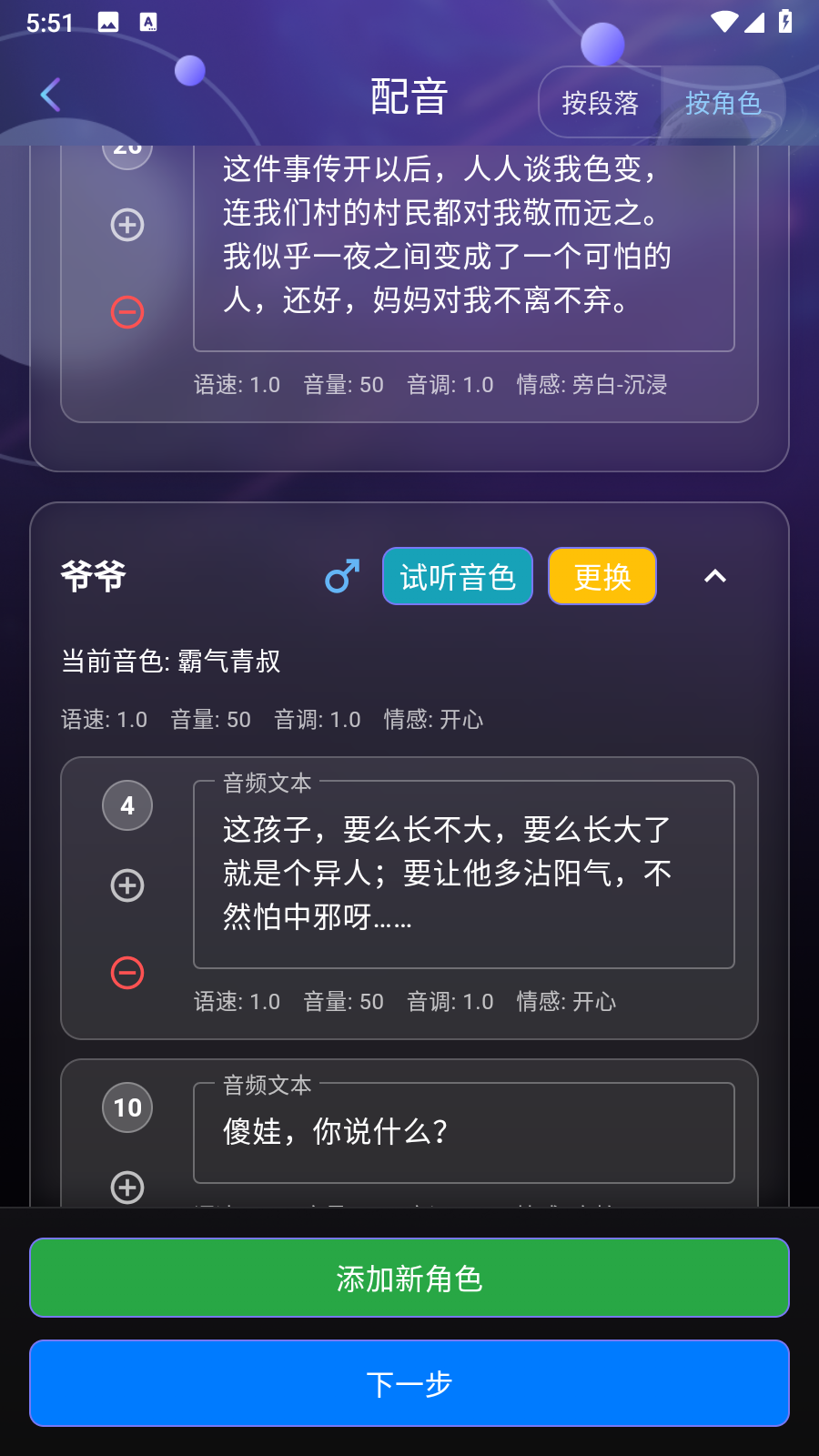
Task: Click the 音频文本 box containing 傻娃，你说什么?
Action: pos(464,1133)
